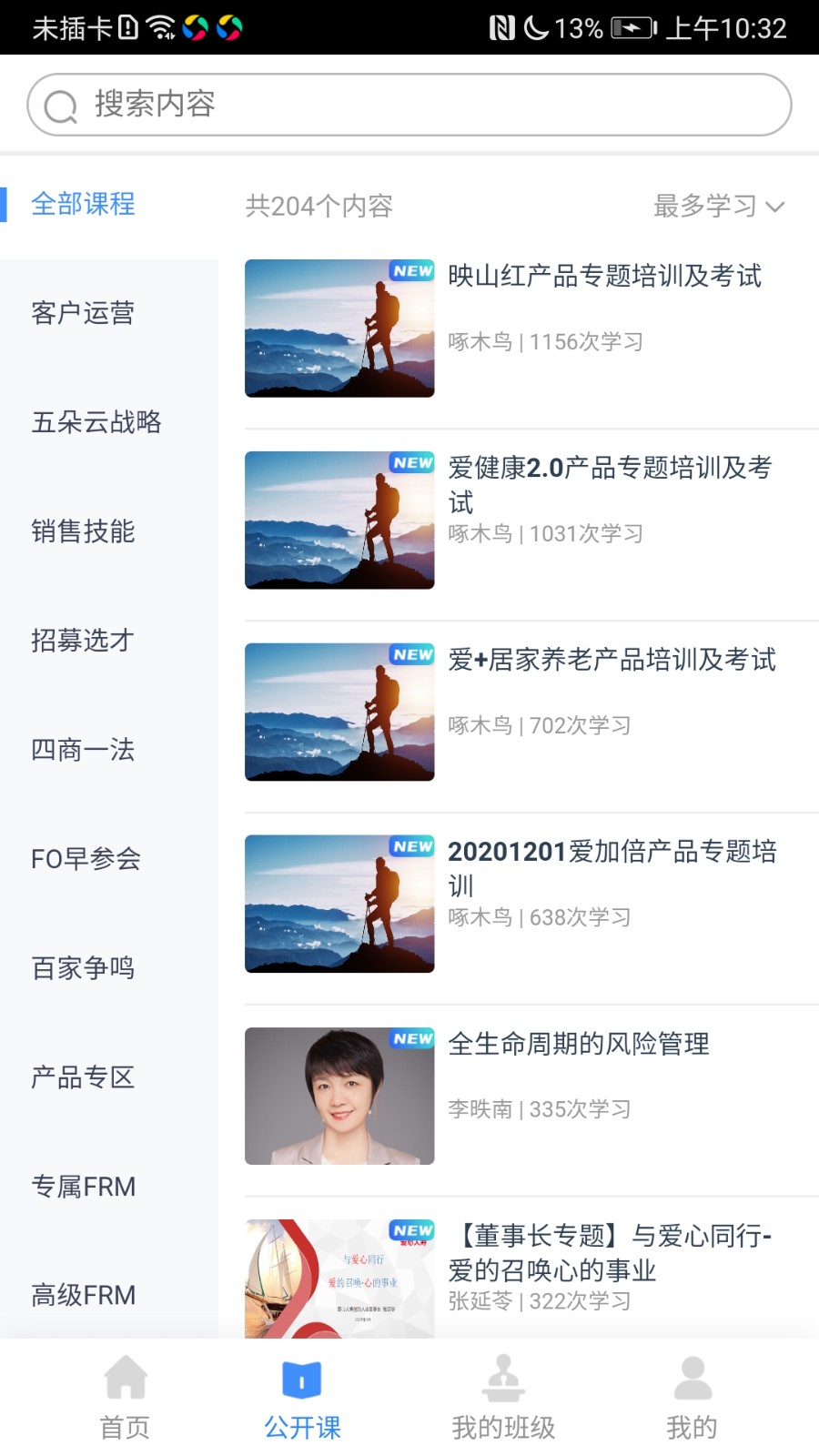Select the 全部课程 category
The width and height of the screenshot is (819, 1456).
click(84, 205)
